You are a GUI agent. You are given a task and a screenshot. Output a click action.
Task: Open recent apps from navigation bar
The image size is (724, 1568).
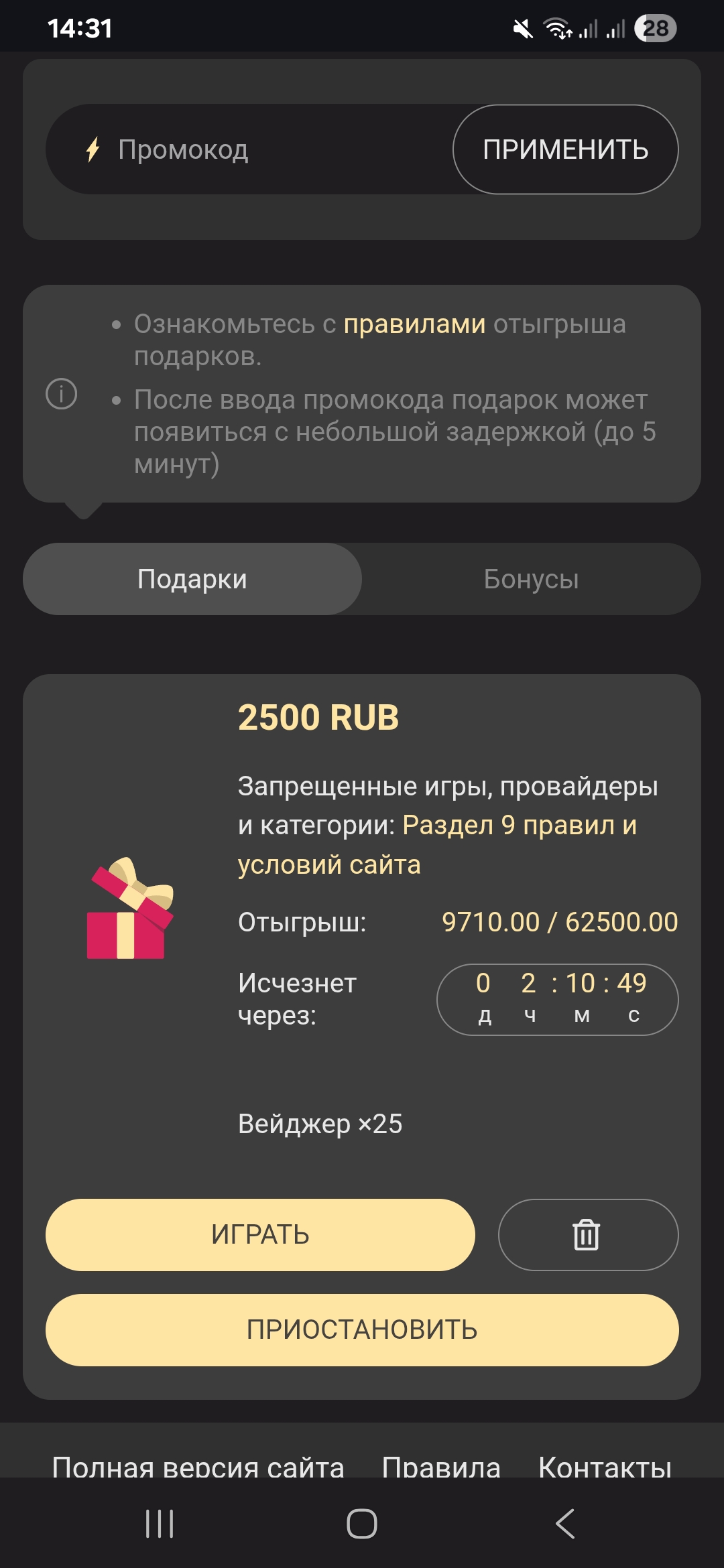[160, 1524]
